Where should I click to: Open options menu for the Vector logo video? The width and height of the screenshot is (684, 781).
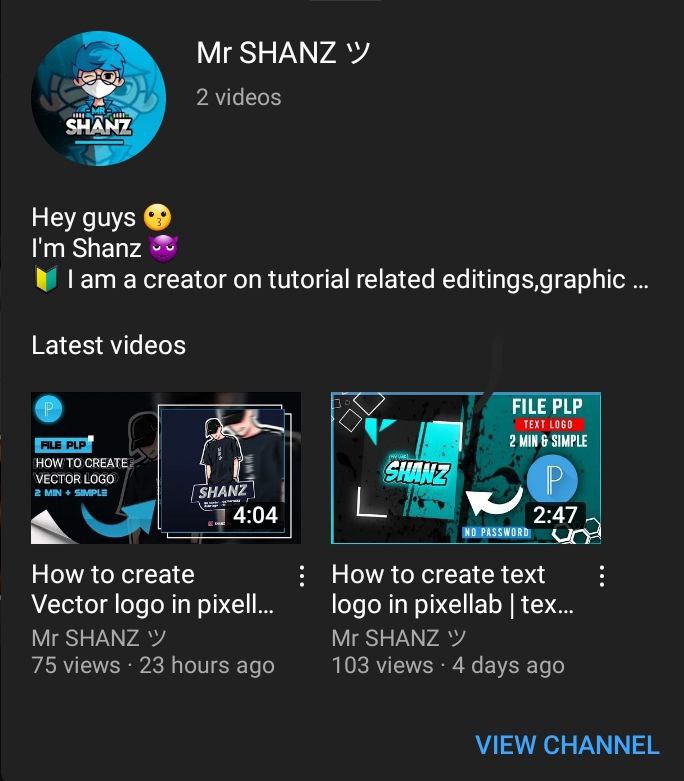click(x=301, y=576)
